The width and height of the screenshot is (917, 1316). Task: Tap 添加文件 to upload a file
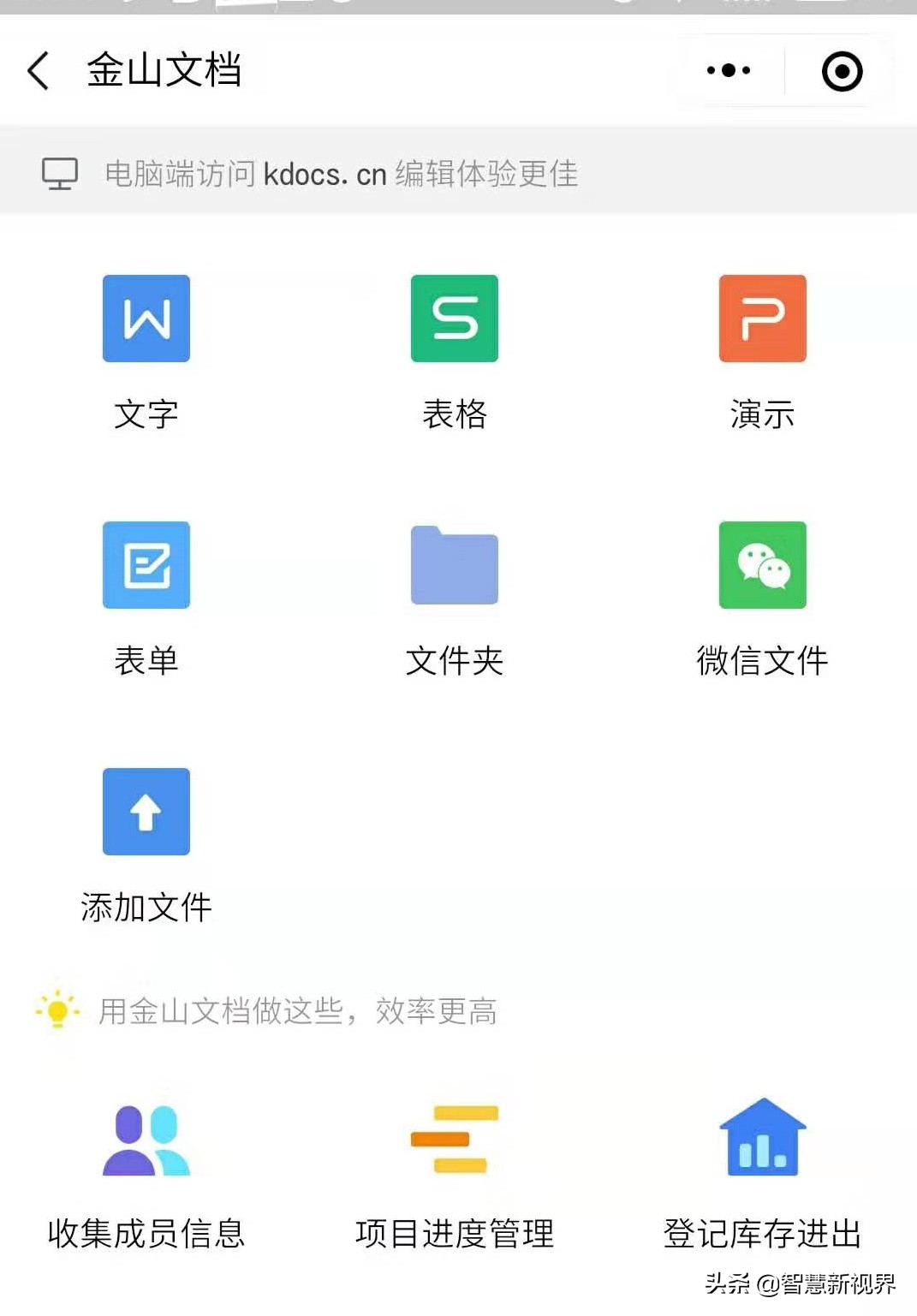point(146,812)
